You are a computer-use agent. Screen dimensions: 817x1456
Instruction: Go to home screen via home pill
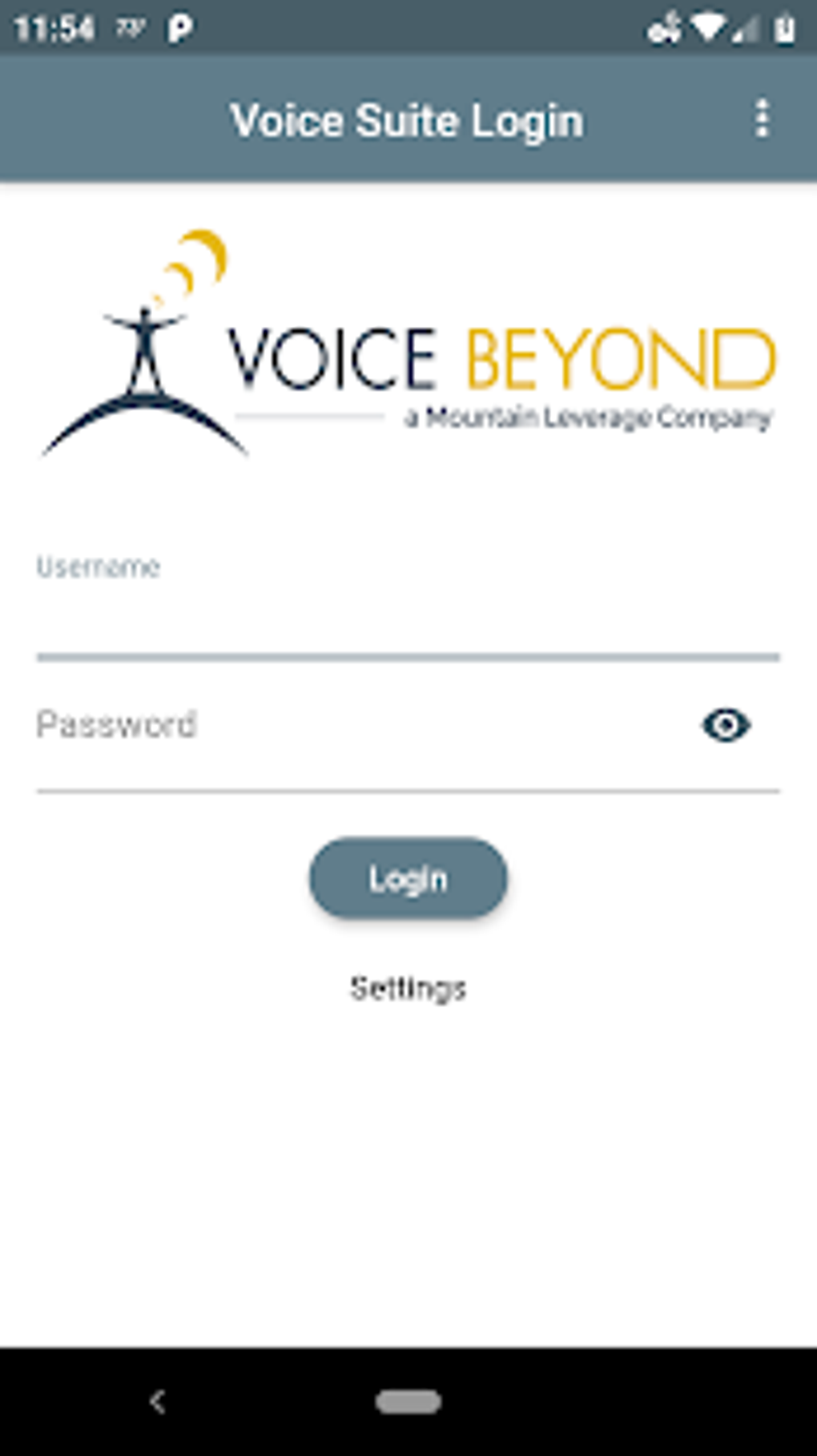(408, 1402)
